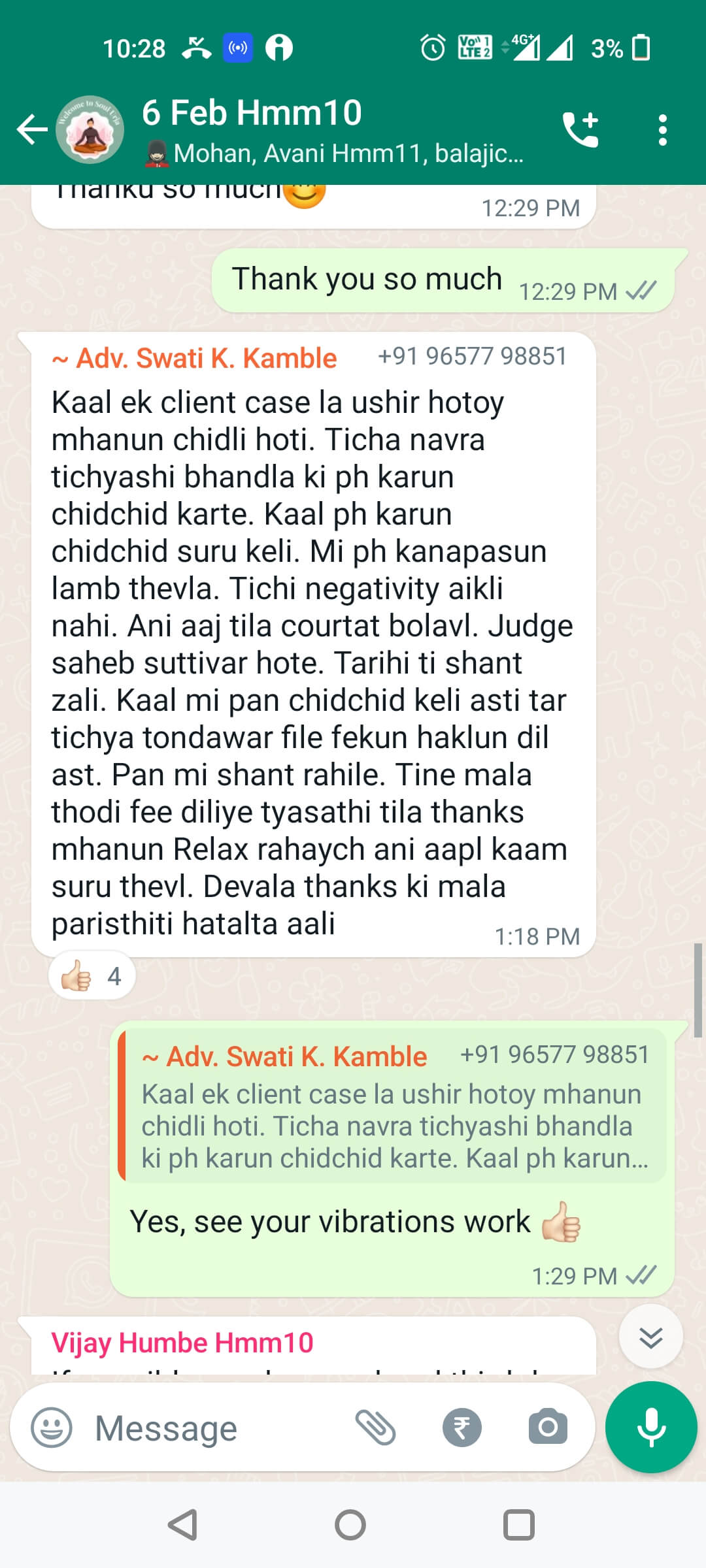Open group profile picture

click(x=90, y=130)
